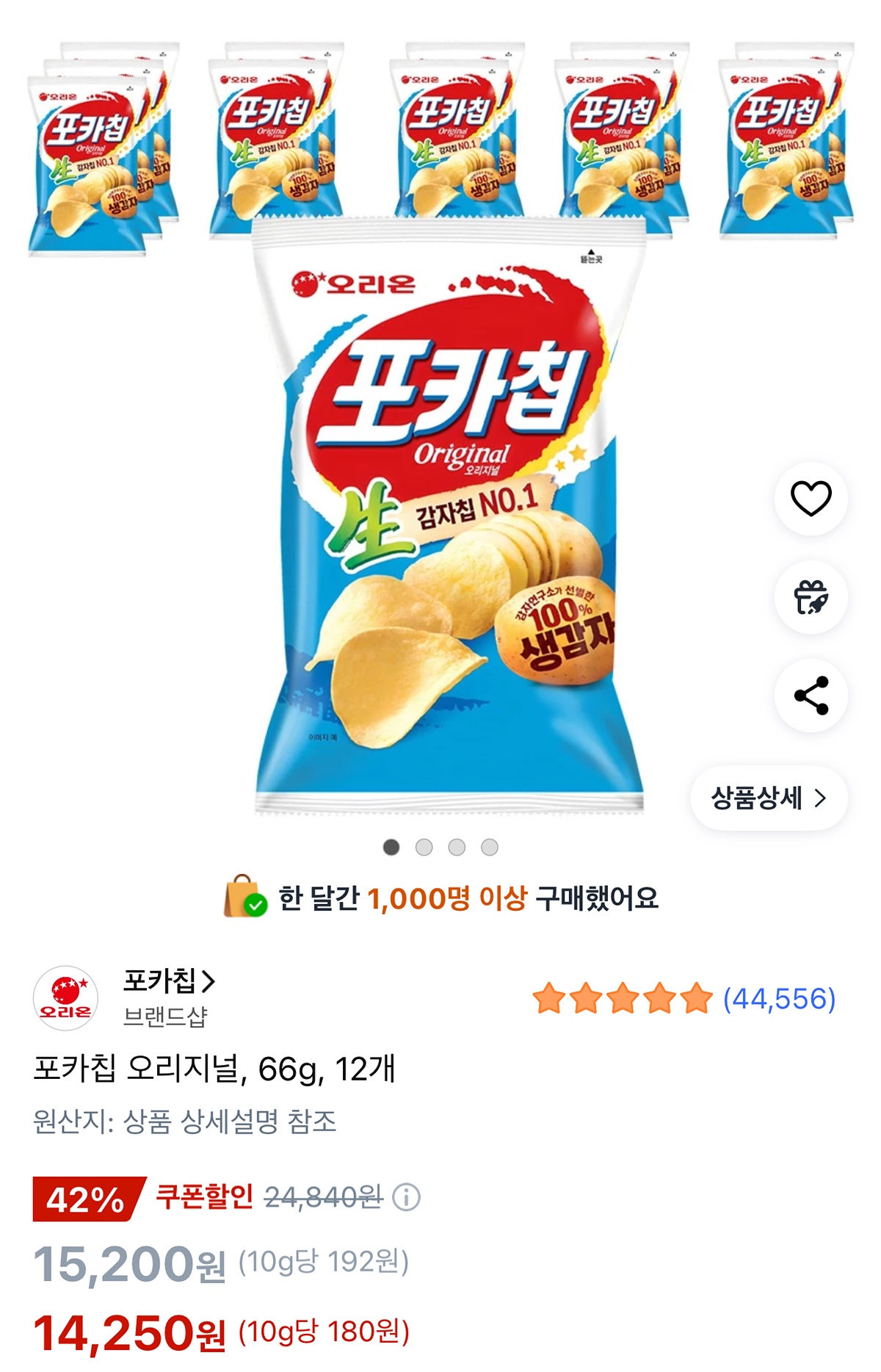The image size is (881, 1372).
Task: Share this 포카칩 product
Action: [811, 696]
